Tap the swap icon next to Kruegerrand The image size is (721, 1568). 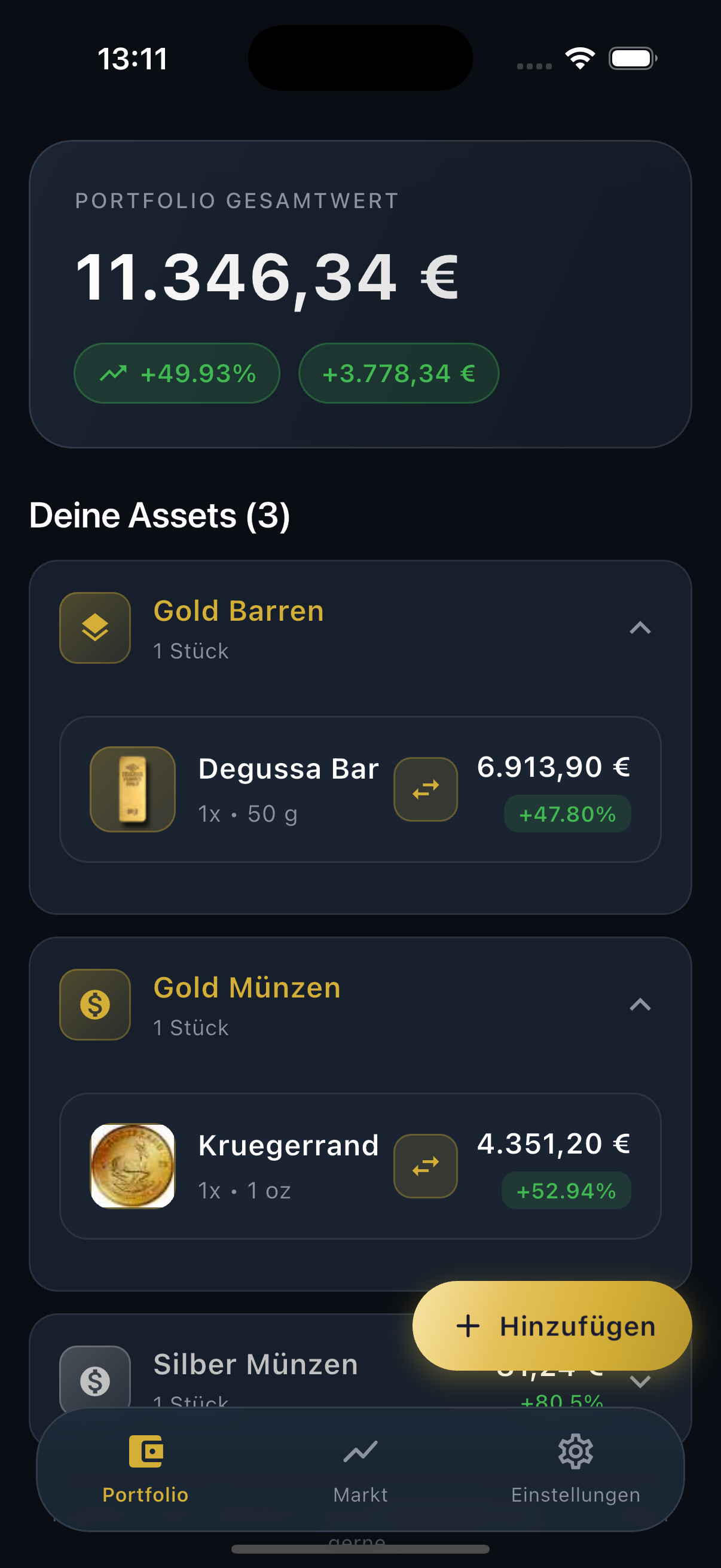pyautogui.click(x=425, y=1166)
